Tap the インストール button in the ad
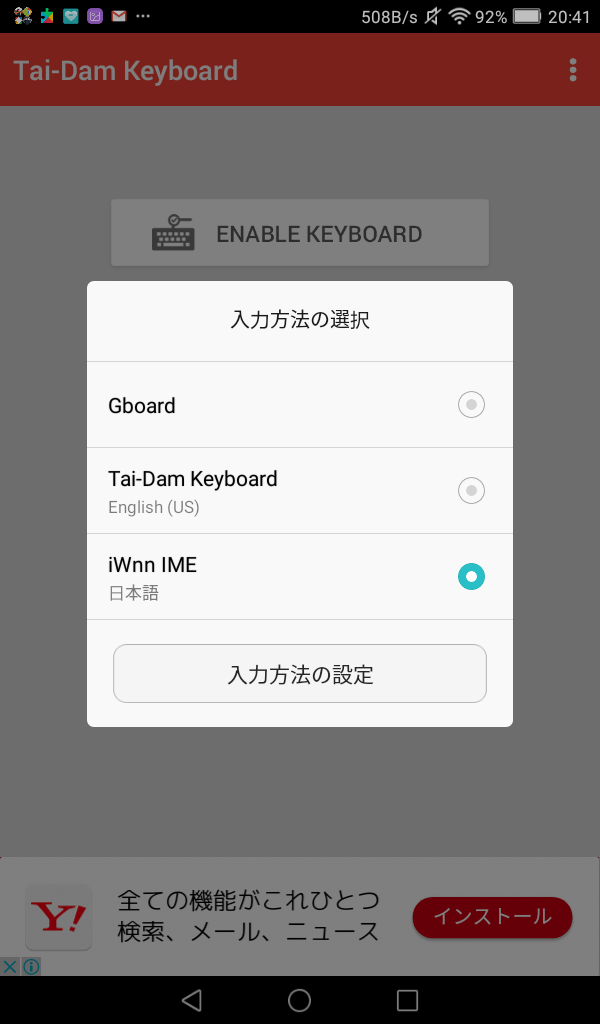The image size is (600, 1024). pyautogui.click(x=492, y=917)
